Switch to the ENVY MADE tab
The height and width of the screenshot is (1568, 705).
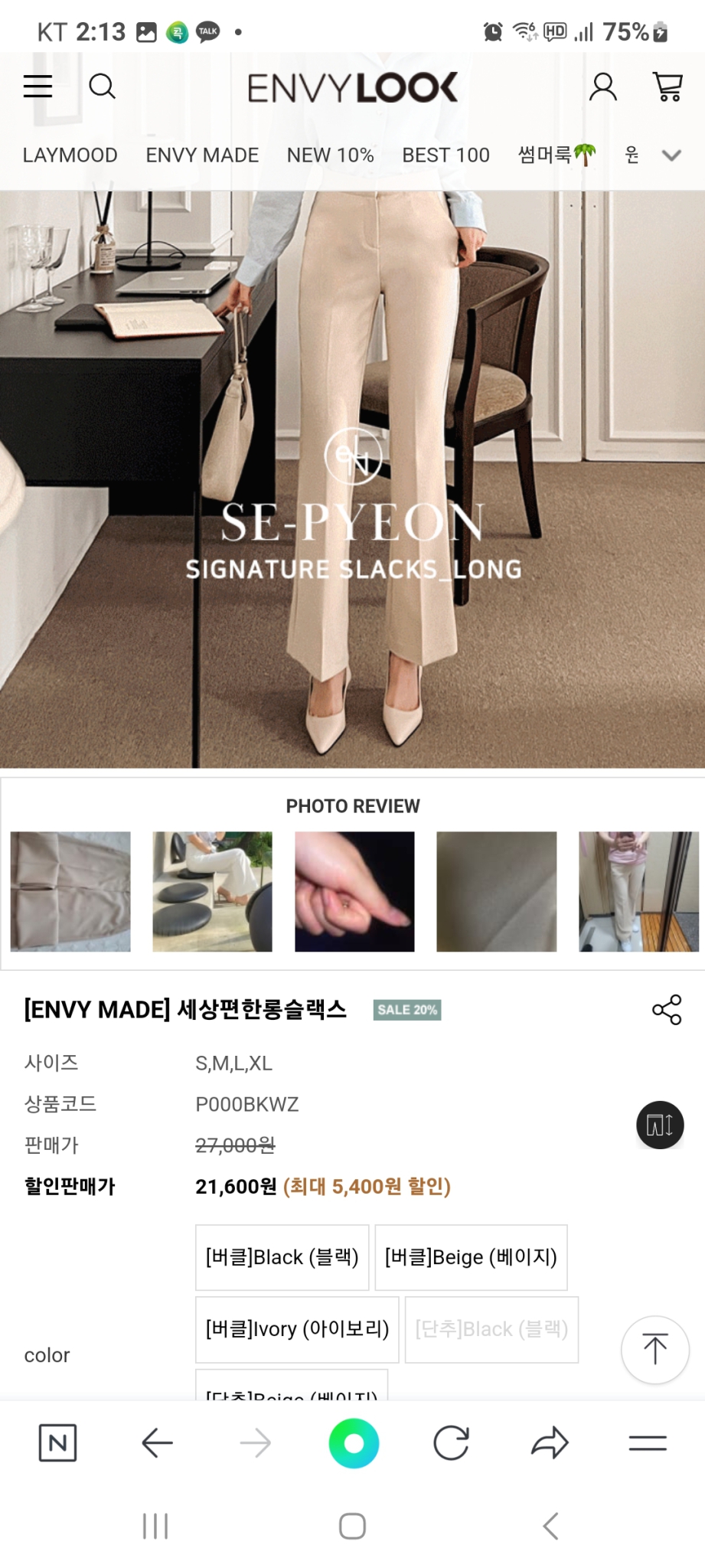click(201, 155)
